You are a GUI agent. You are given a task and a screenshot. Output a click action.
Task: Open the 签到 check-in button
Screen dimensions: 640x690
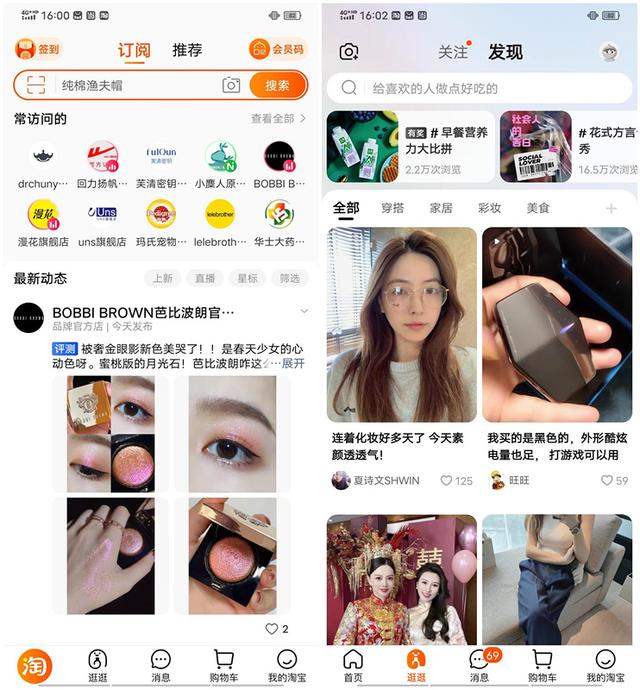pyautogui.click(x=38, y=49)
